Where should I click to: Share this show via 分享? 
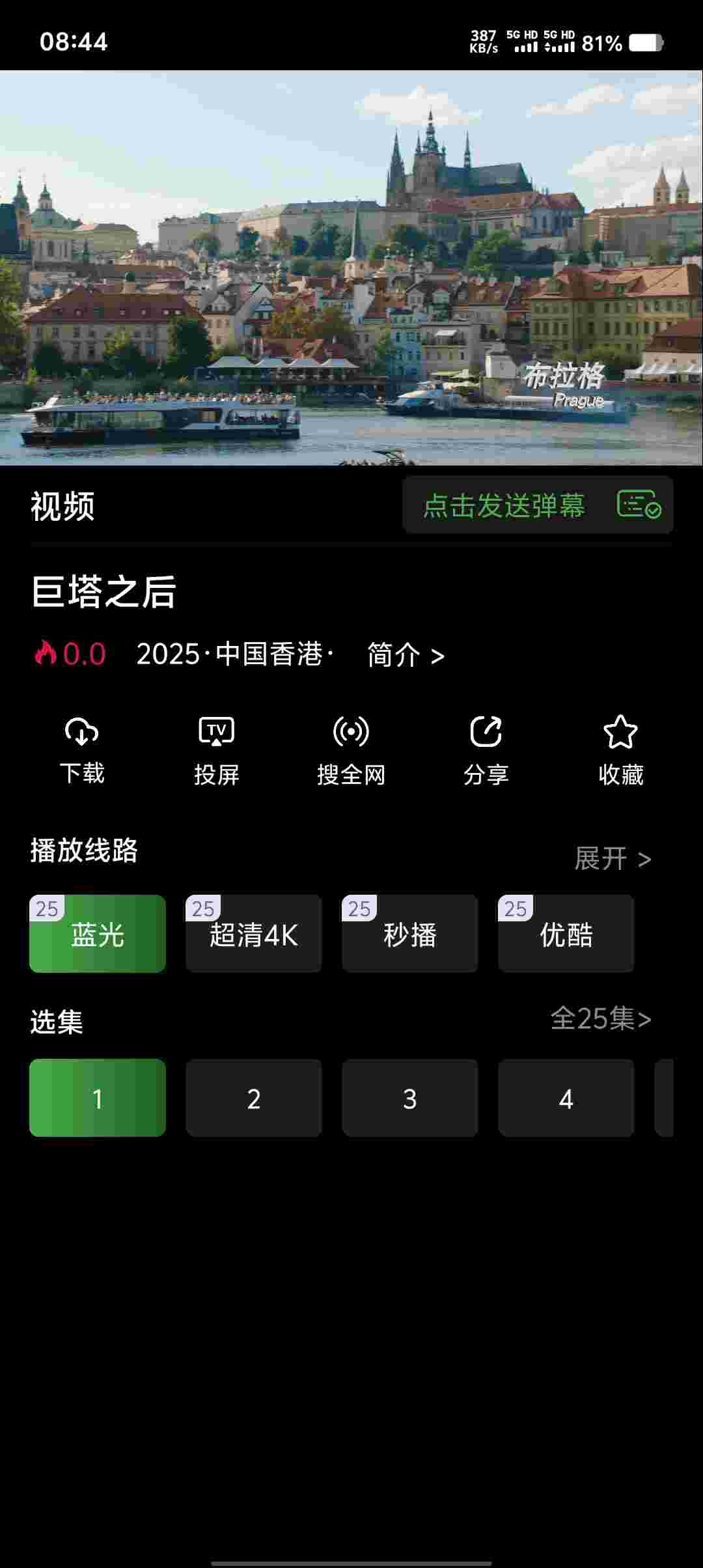[x=486, y=750]
